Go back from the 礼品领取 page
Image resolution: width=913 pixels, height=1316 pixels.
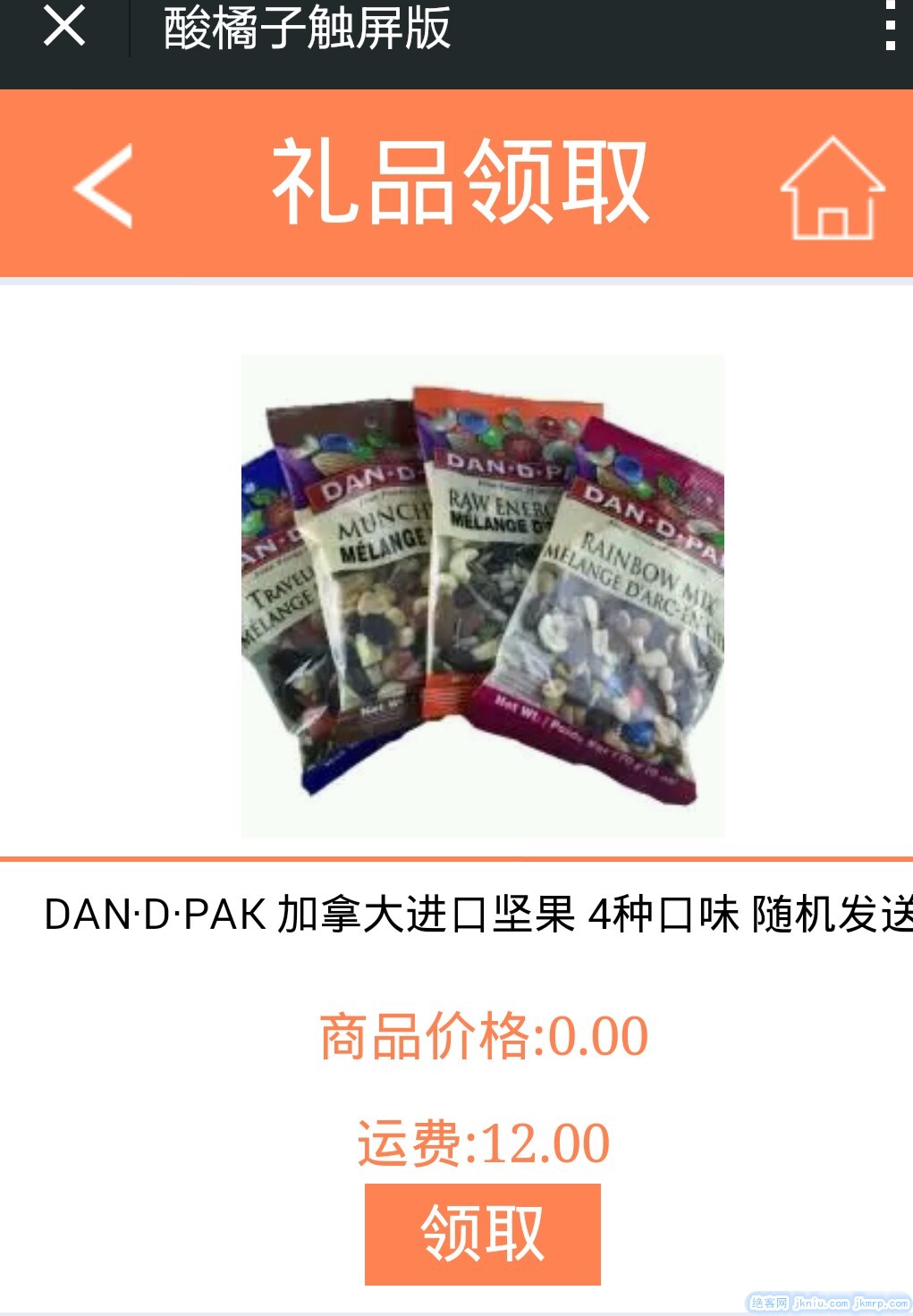[x=105, y=185]
